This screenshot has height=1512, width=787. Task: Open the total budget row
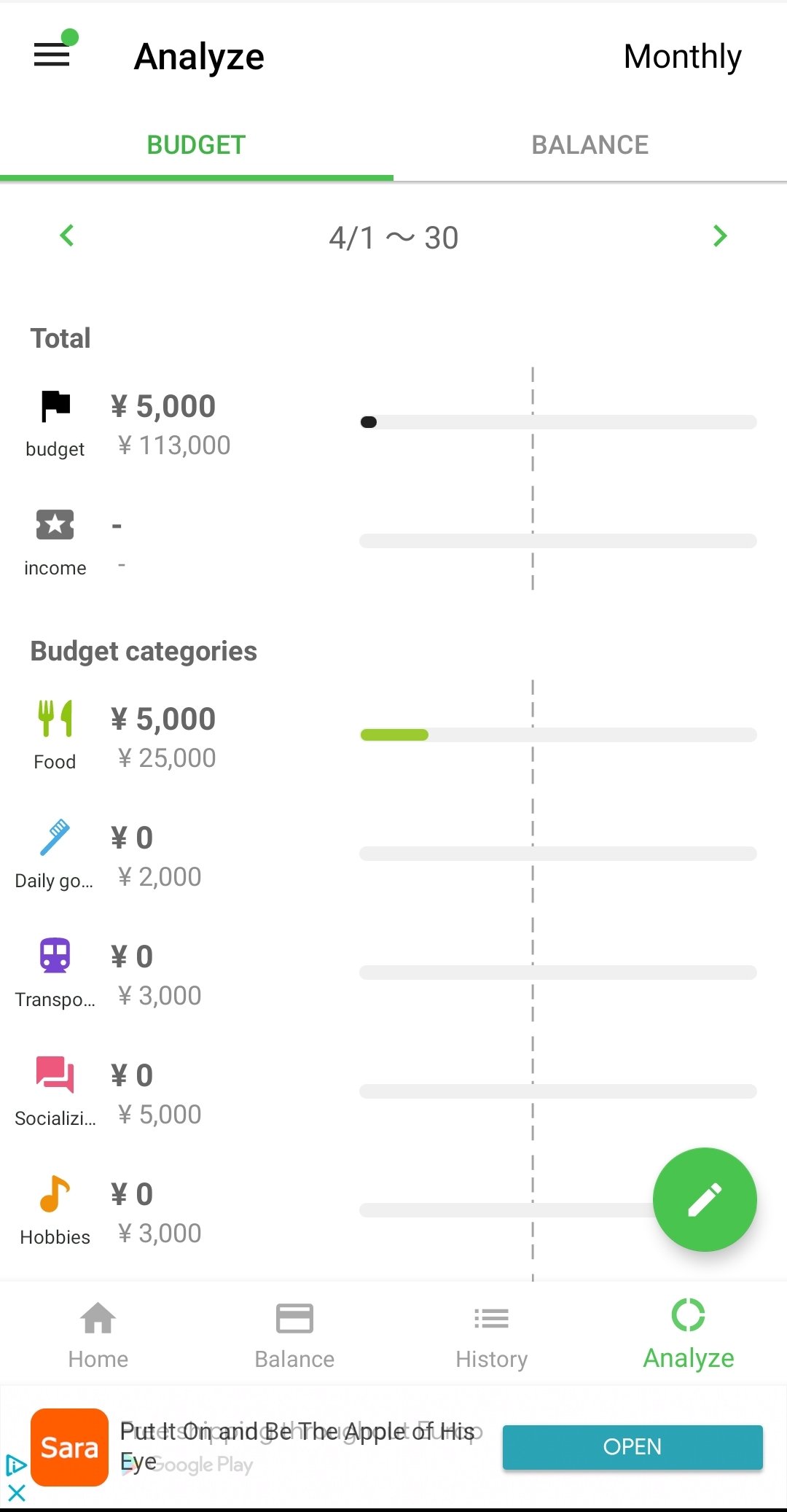[x=393, y=423]
